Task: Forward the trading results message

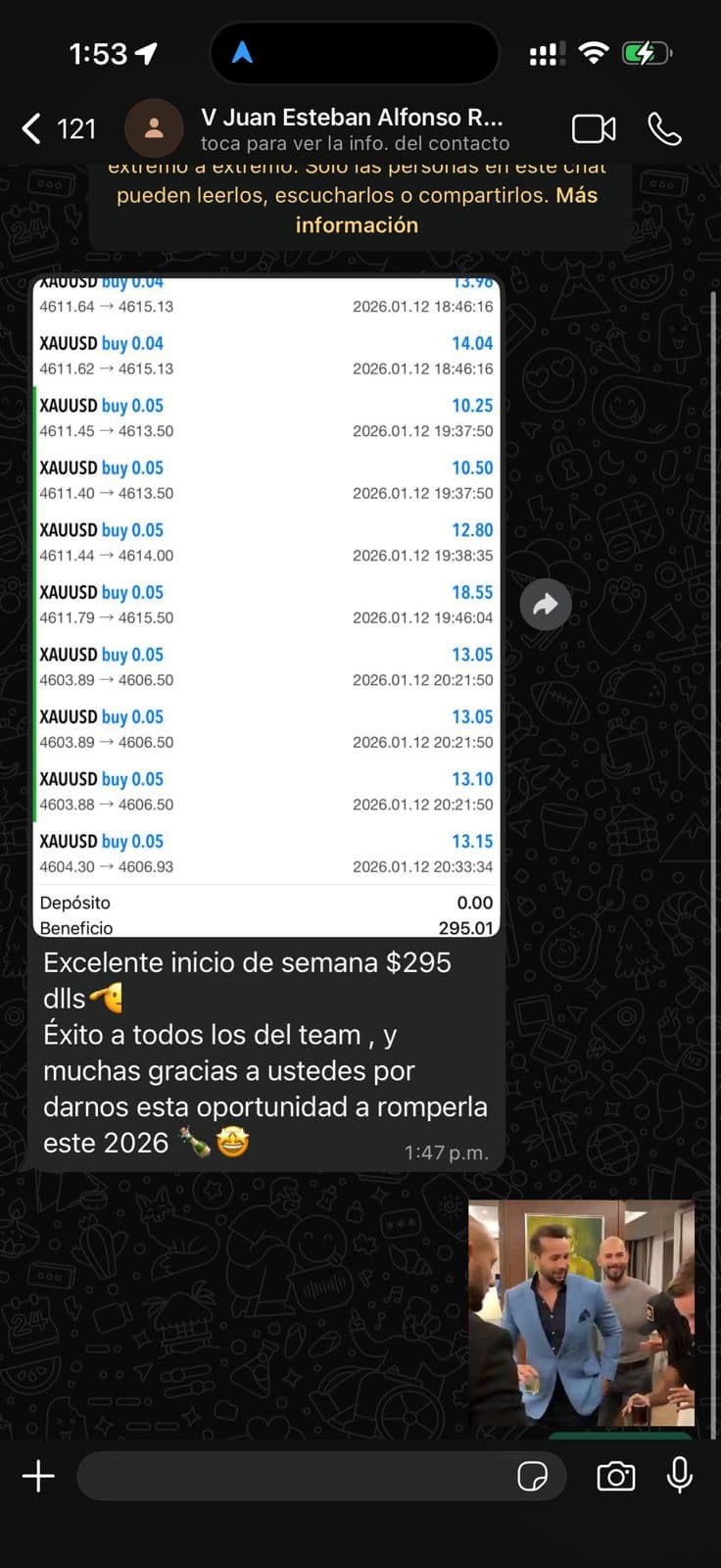Action: click(546, 604)
